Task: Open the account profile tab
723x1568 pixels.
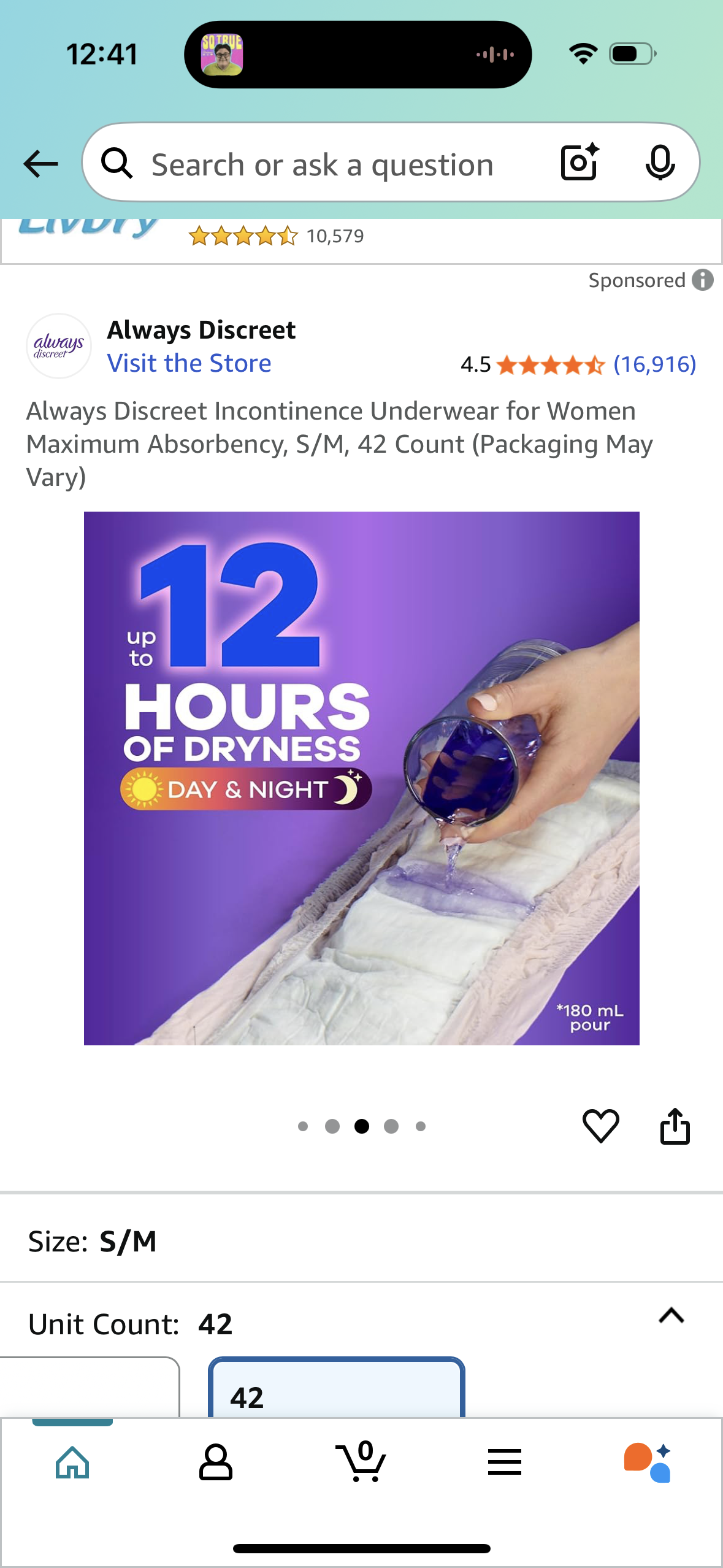Action: click(x=216, y=1462)
